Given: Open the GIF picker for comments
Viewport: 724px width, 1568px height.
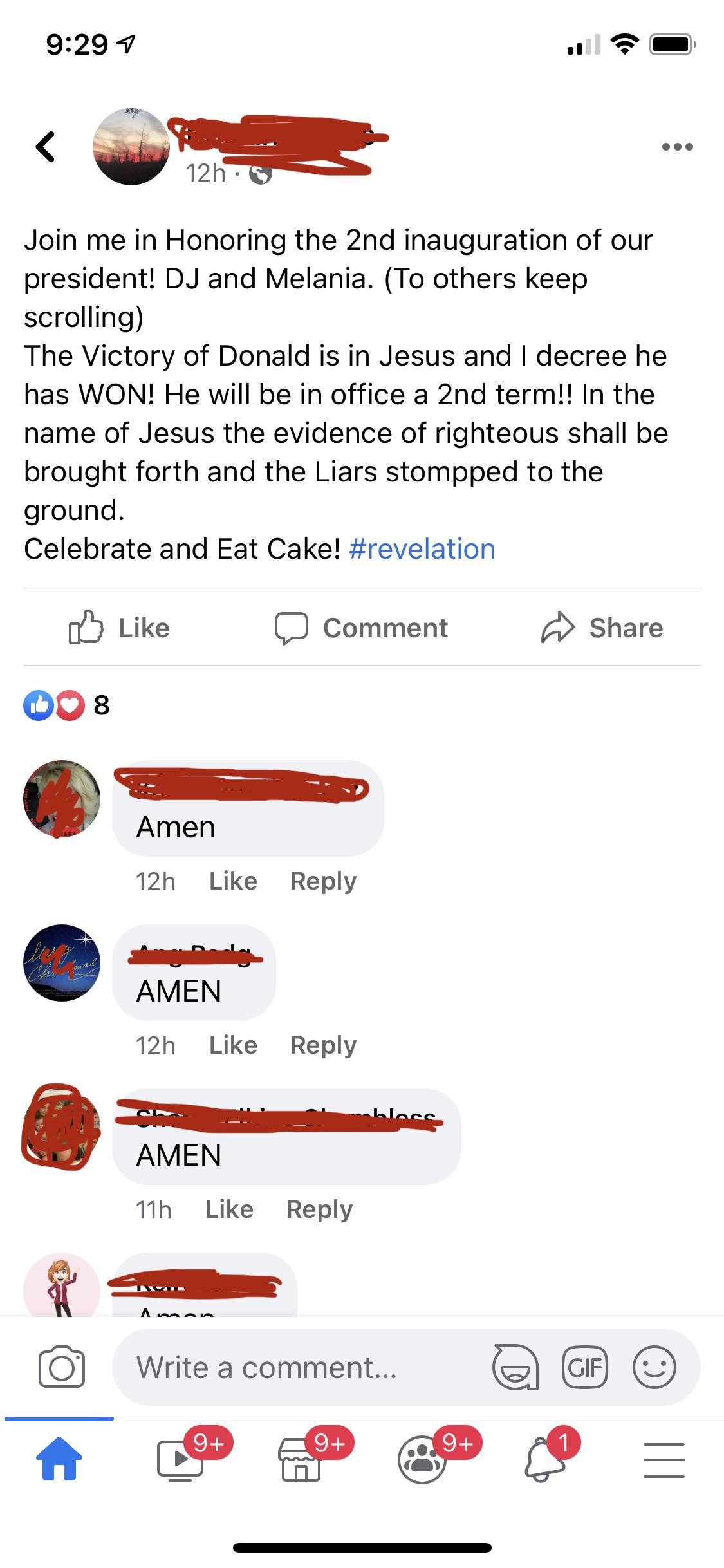Looking at the screenshot, I should click(x=584, y=1367).
